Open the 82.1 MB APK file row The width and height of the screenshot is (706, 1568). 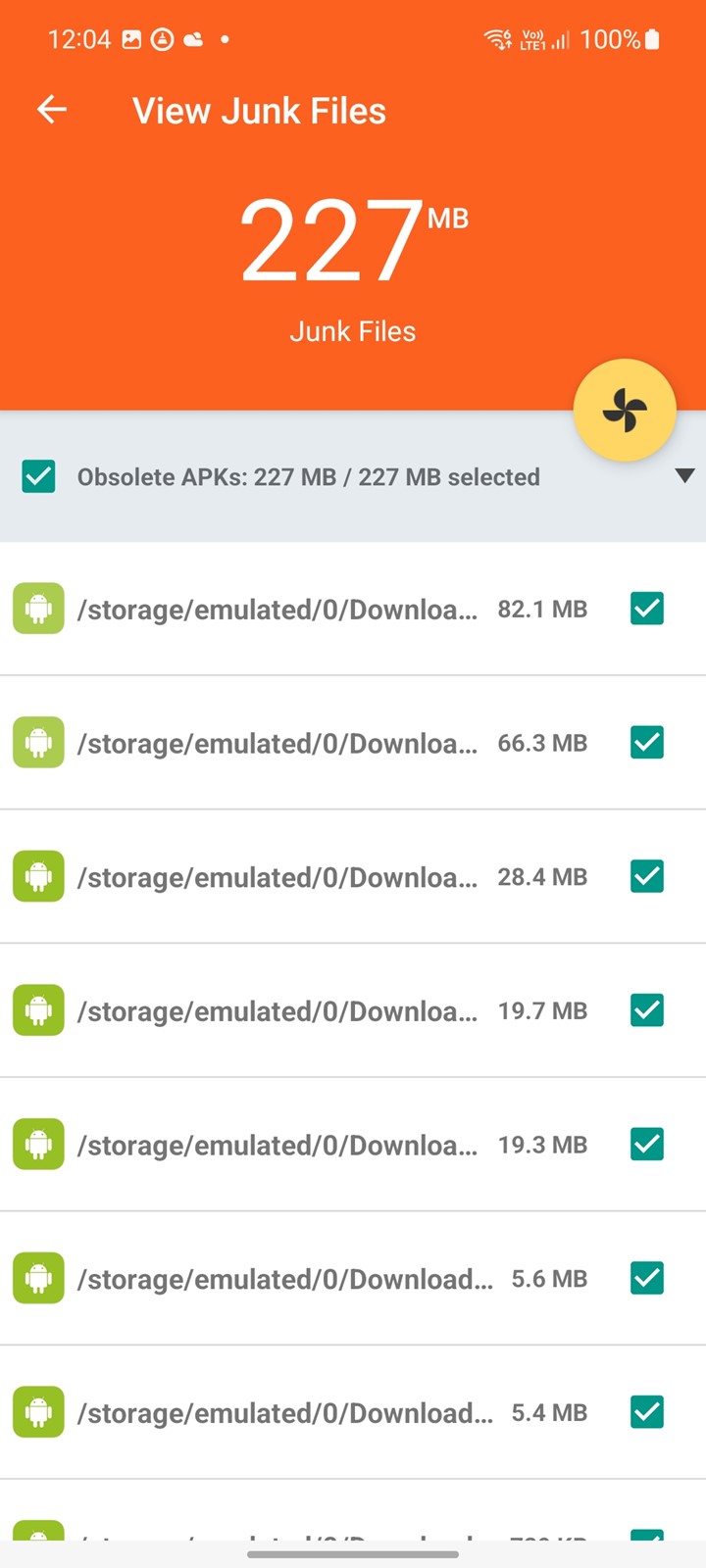tap(353, 609)
